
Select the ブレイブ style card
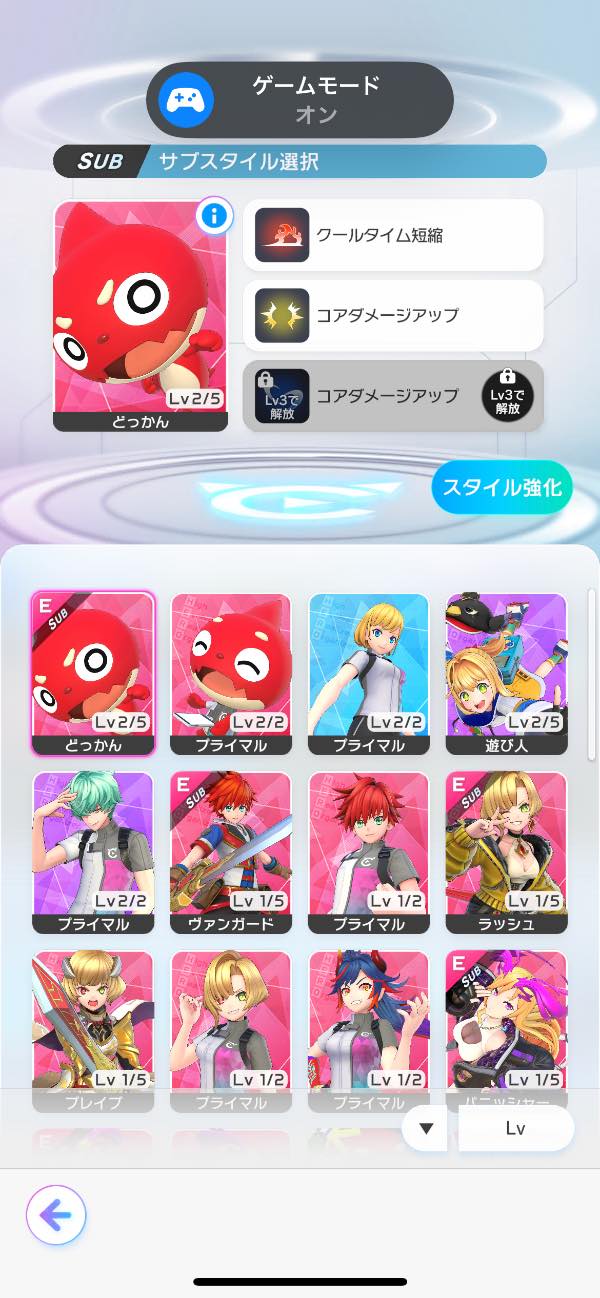94,1025
